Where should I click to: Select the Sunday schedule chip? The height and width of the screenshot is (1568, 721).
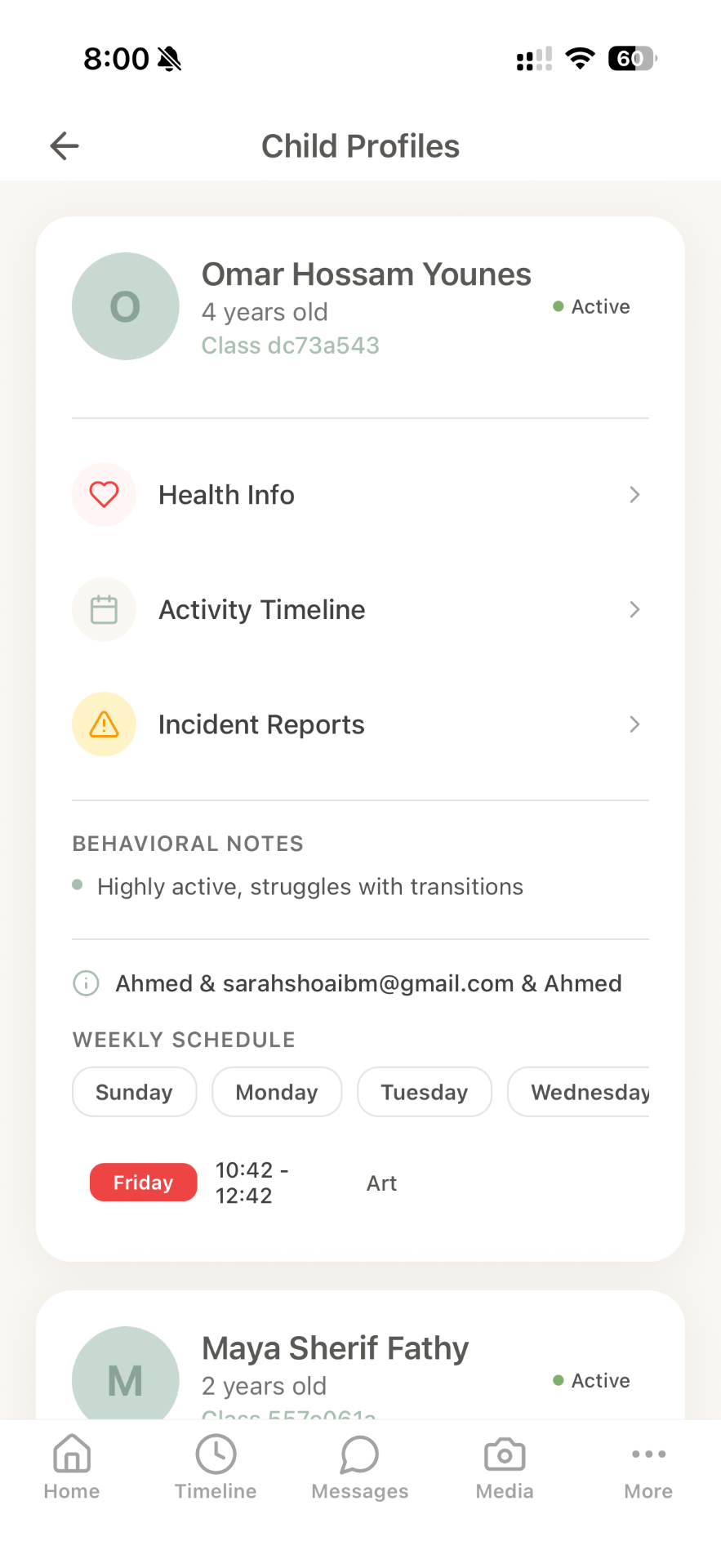[135, 1092]
